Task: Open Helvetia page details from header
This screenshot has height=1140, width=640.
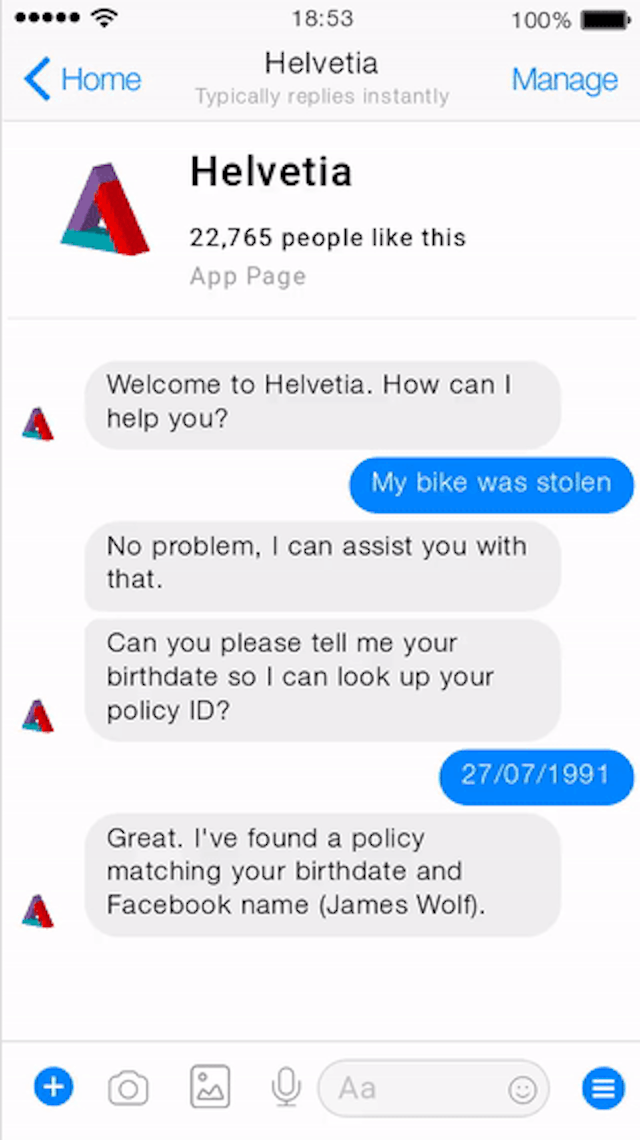Action: 321,77
